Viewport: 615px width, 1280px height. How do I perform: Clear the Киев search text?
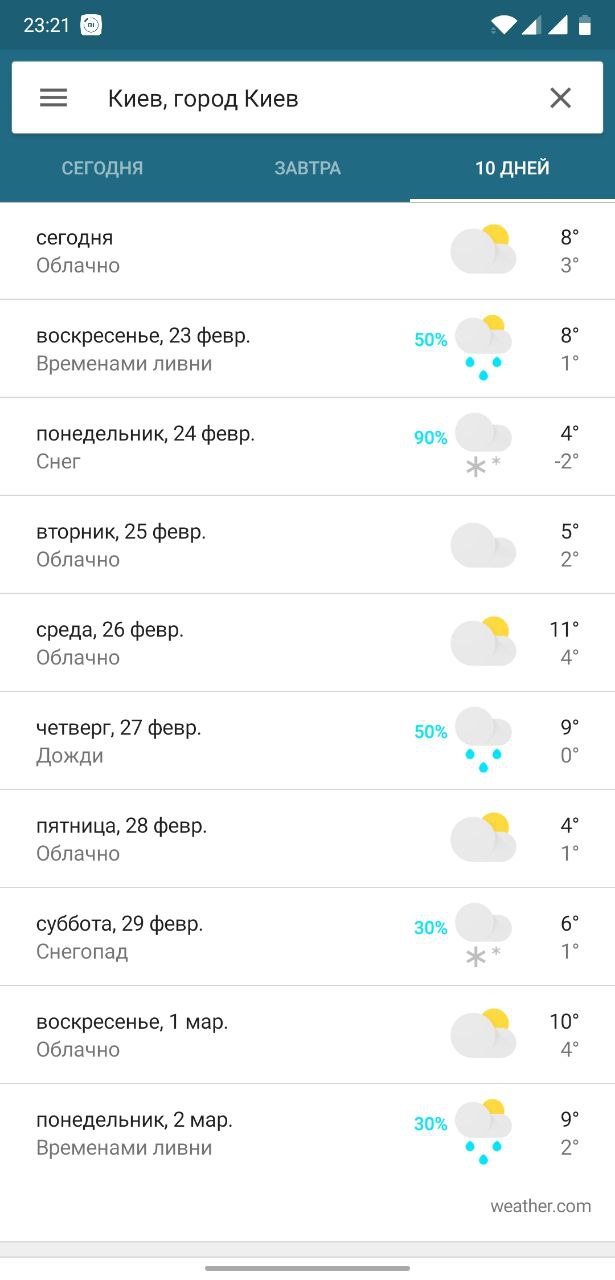tap(560, 98)
